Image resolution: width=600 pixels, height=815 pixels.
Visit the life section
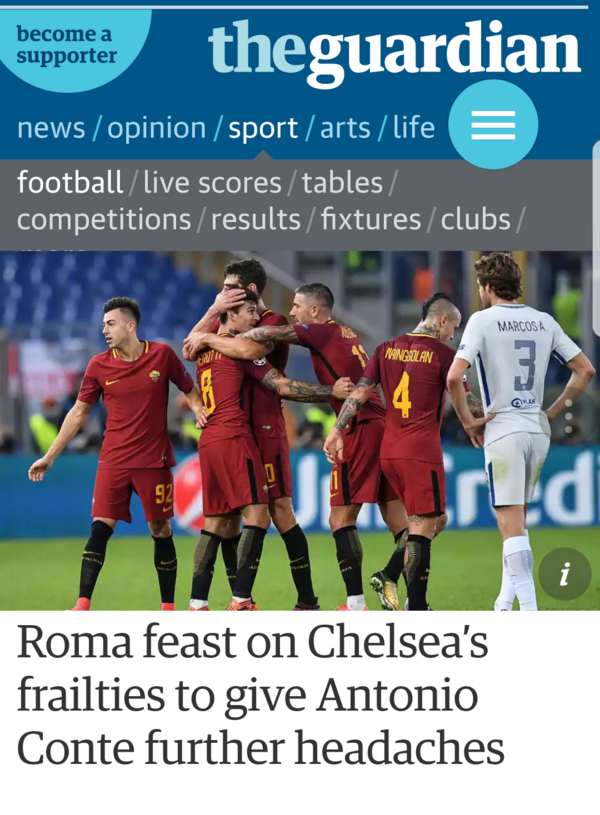tap(414, 128)
